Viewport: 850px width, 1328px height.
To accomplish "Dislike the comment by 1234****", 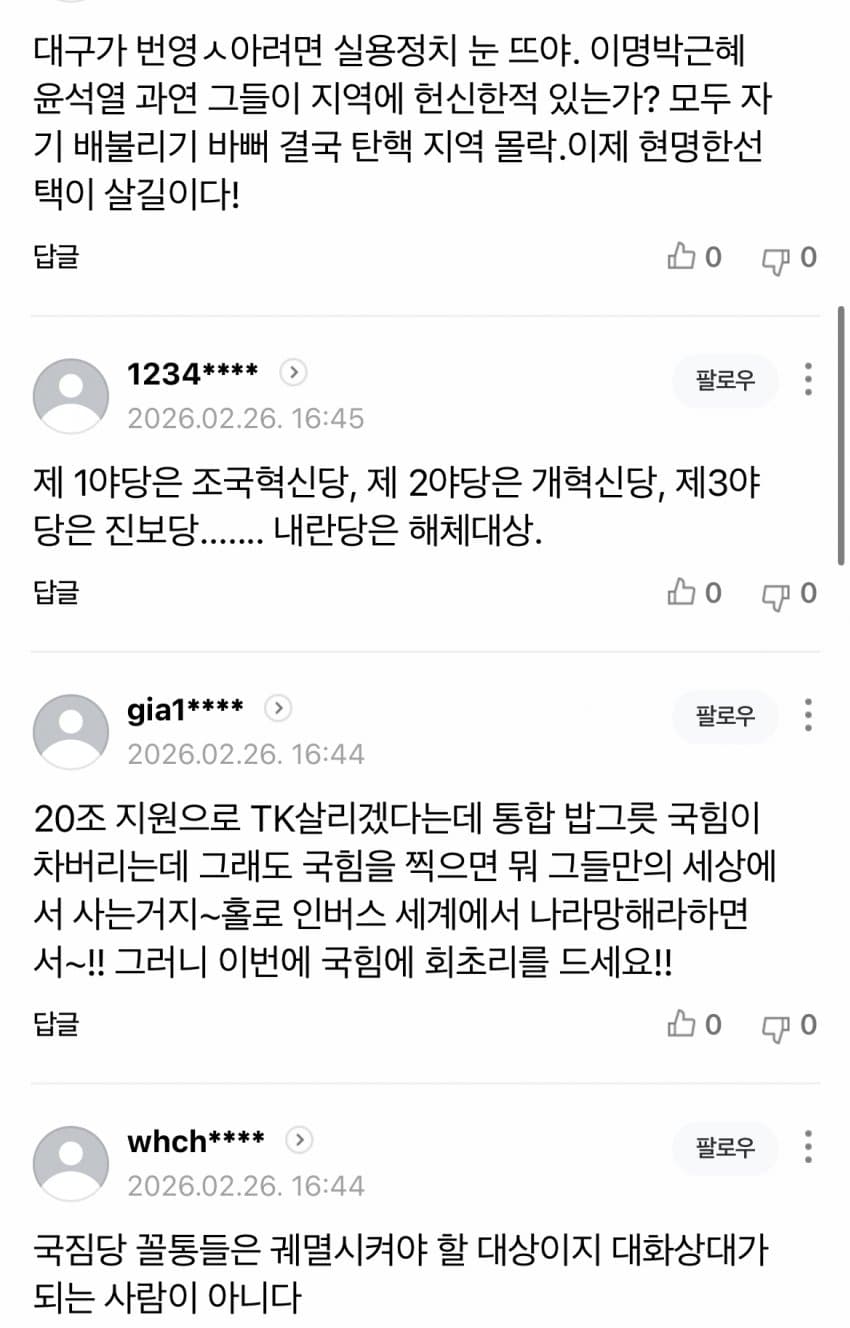I will (x=777, y=594).
